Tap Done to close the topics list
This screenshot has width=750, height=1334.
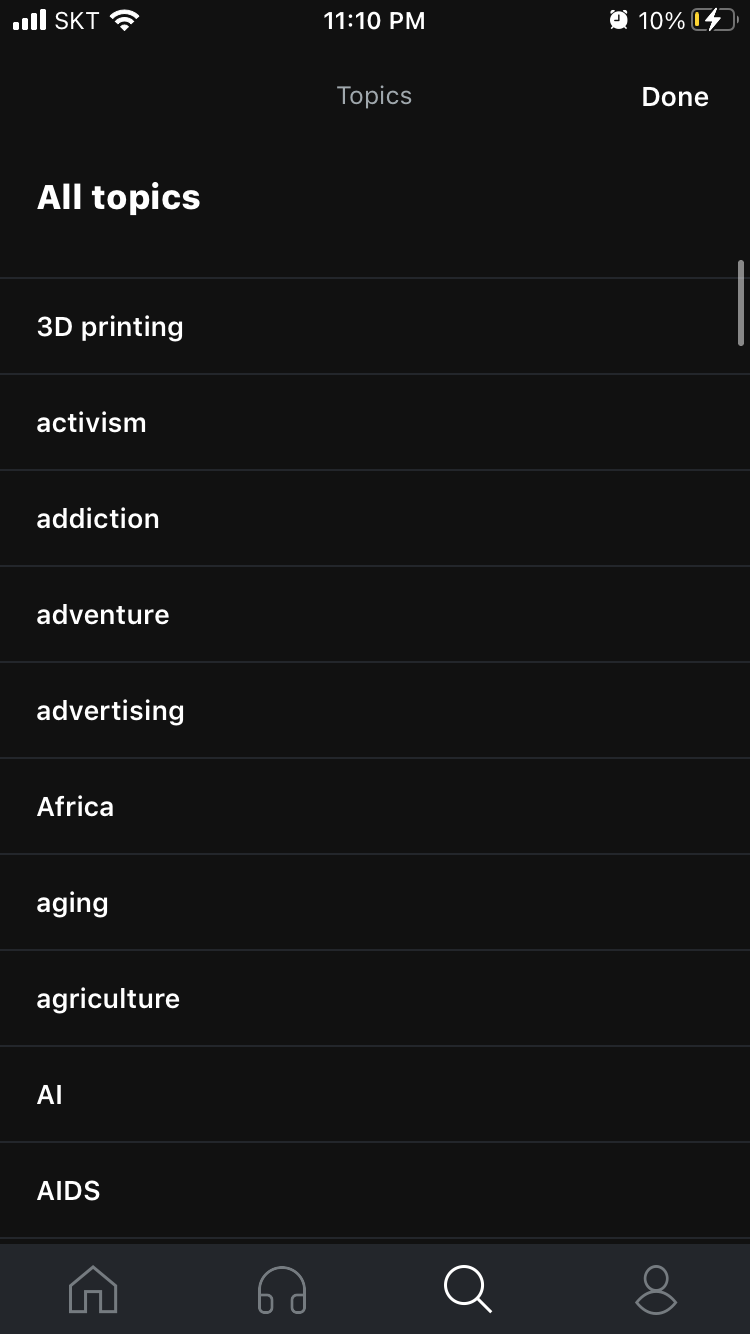coord(675,97)
